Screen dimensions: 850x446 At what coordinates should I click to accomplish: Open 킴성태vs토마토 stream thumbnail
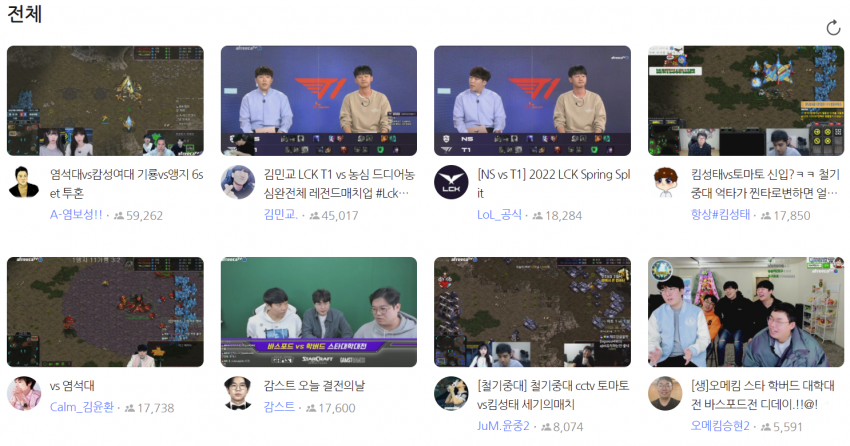click(x=745, y=100)
